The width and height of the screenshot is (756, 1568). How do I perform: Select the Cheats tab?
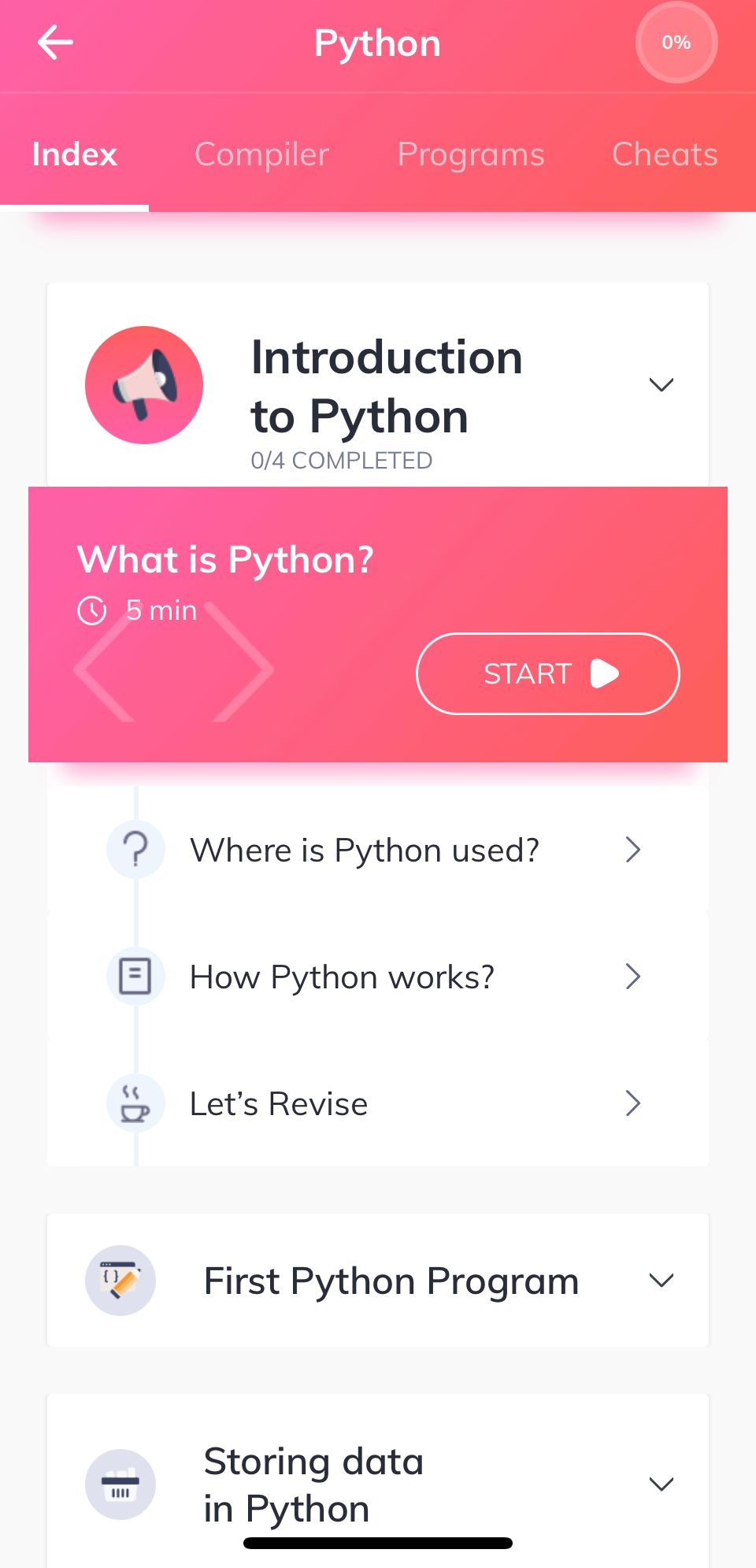point(664,154)
